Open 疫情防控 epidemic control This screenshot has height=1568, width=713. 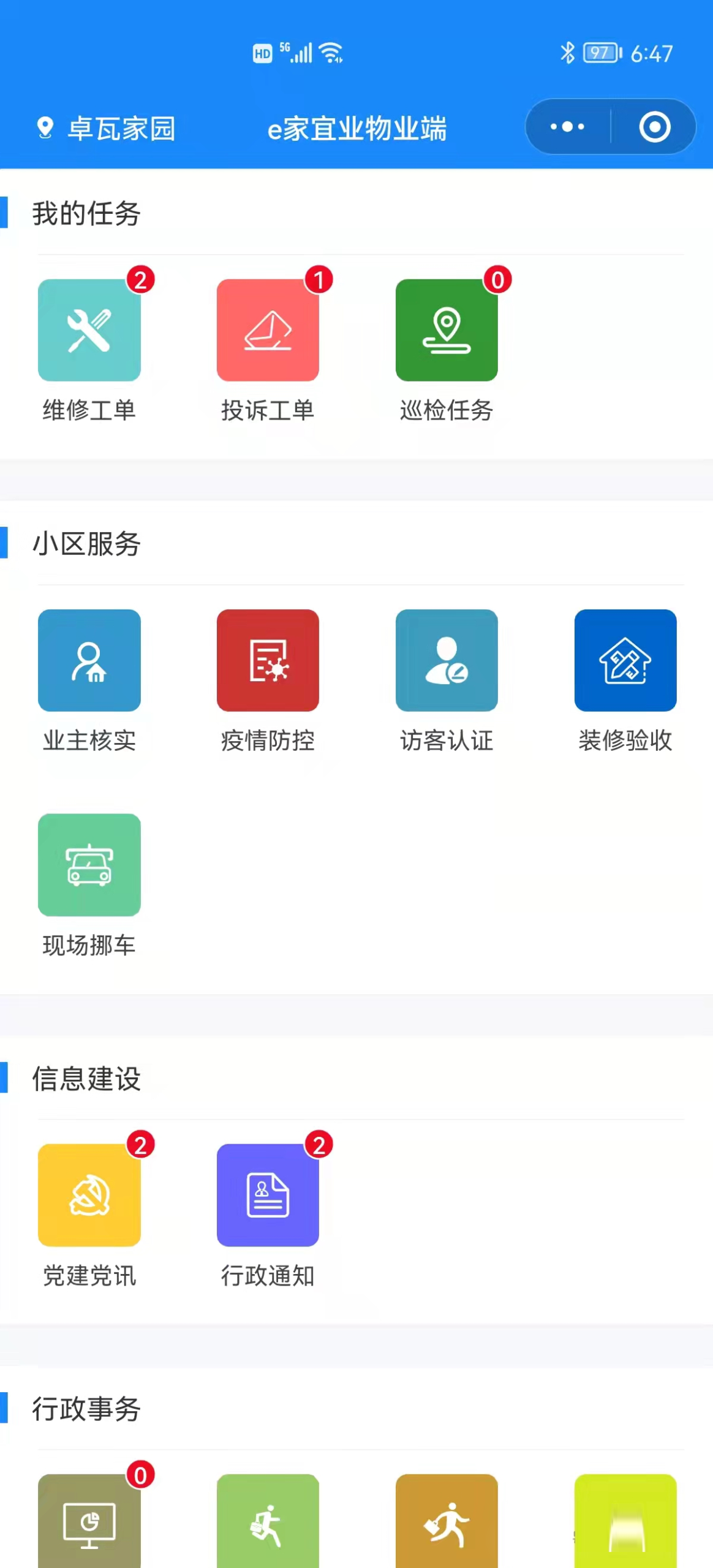268,660
